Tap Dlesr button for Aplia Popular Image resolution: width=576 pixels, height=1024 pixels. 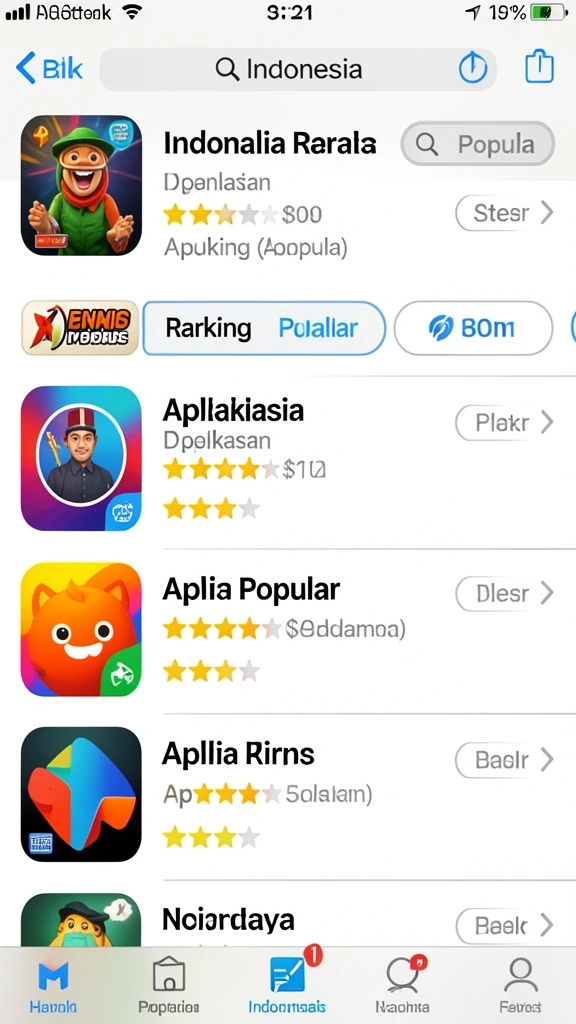(505, 593)
